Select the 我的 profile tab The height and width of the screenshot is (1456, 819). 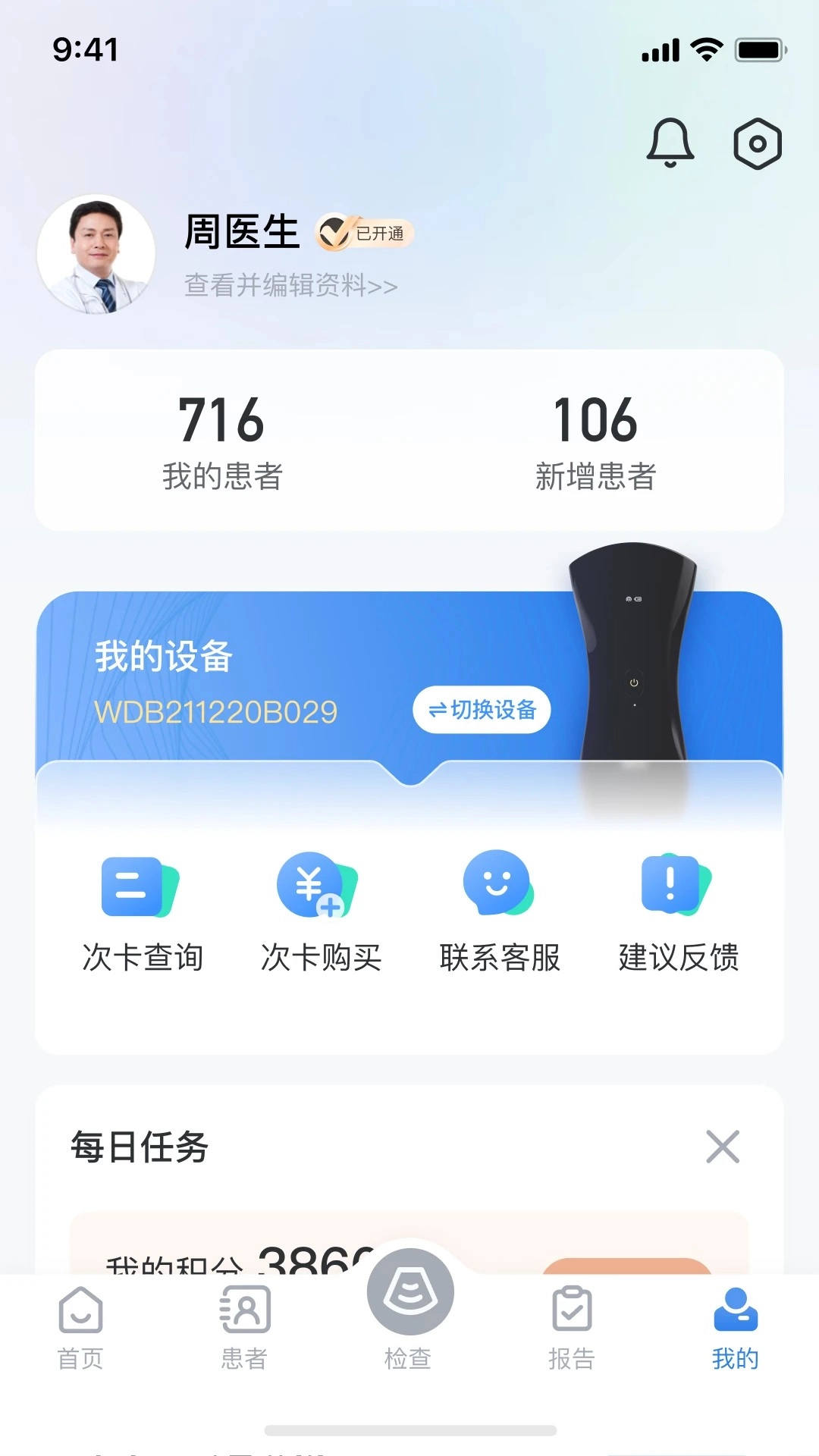[x=735, y=1323]
